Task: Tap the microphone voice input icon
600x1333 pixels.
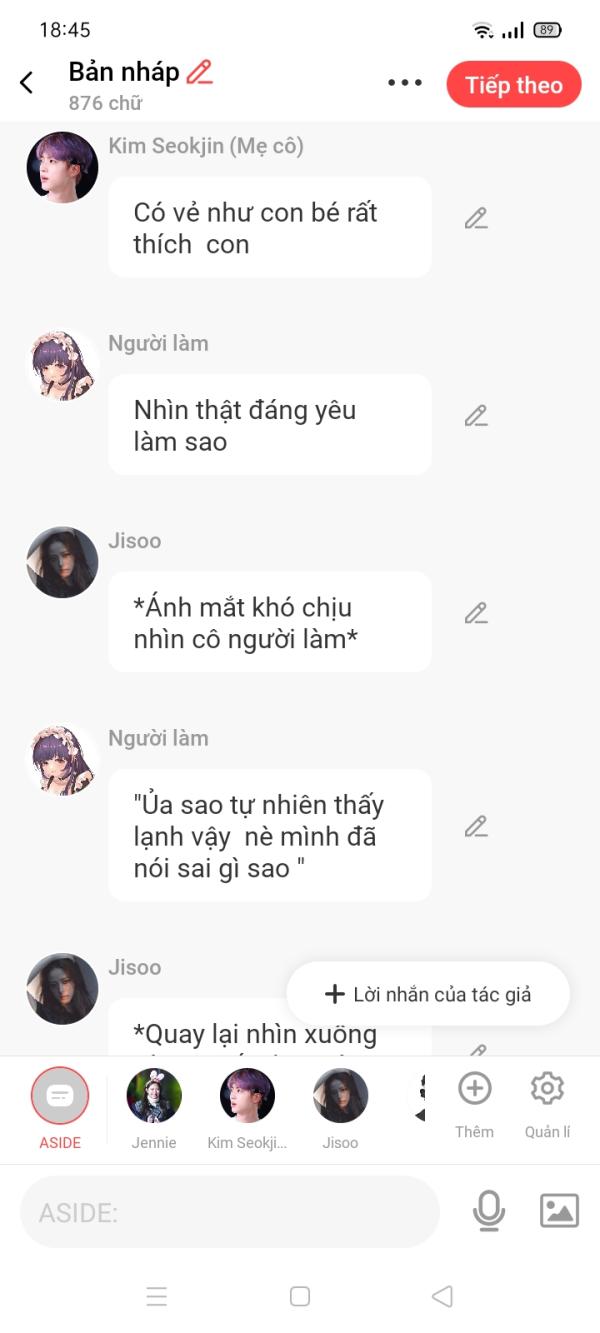Action: coord(488,1211)
